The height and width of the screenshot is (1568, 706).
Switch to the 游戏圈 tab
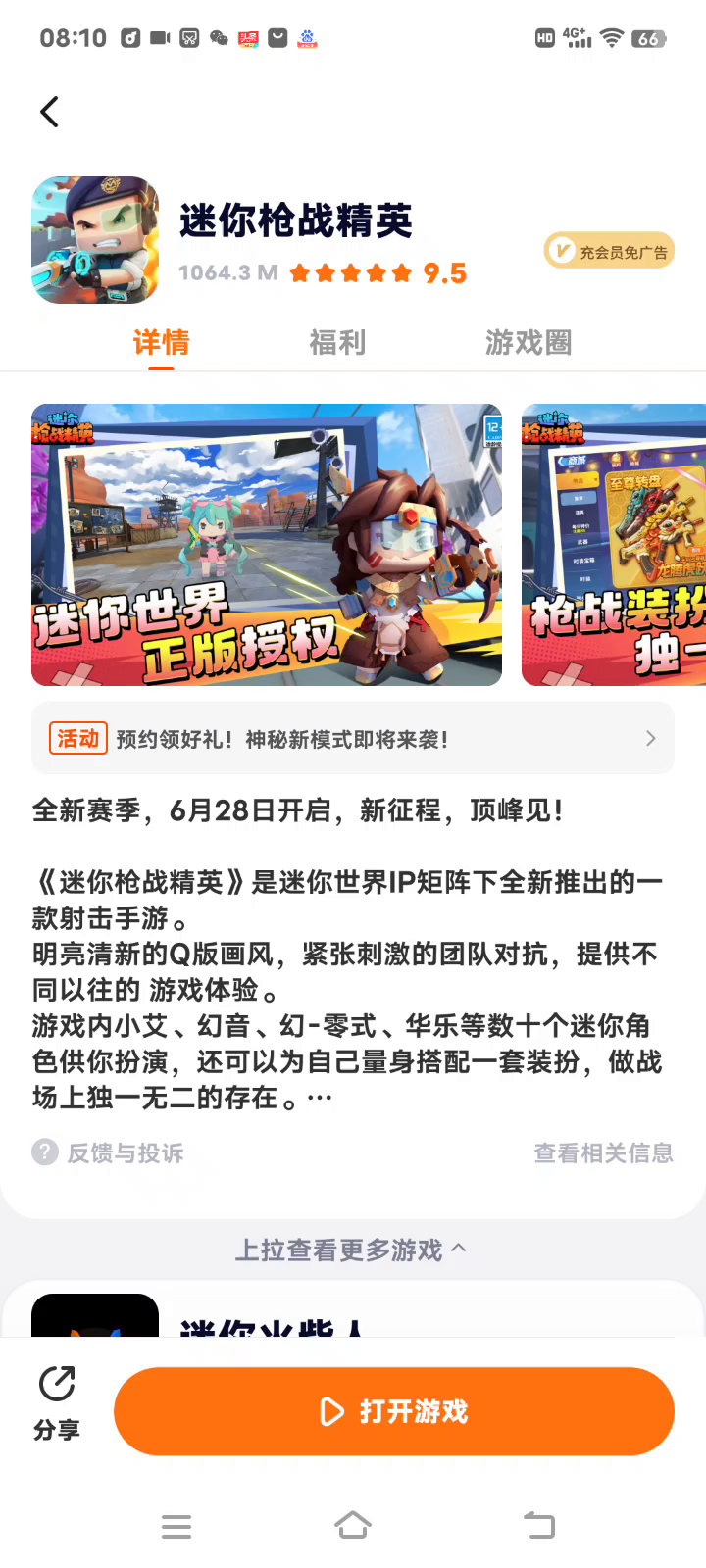pyautogui.click(x=528, y=342)
